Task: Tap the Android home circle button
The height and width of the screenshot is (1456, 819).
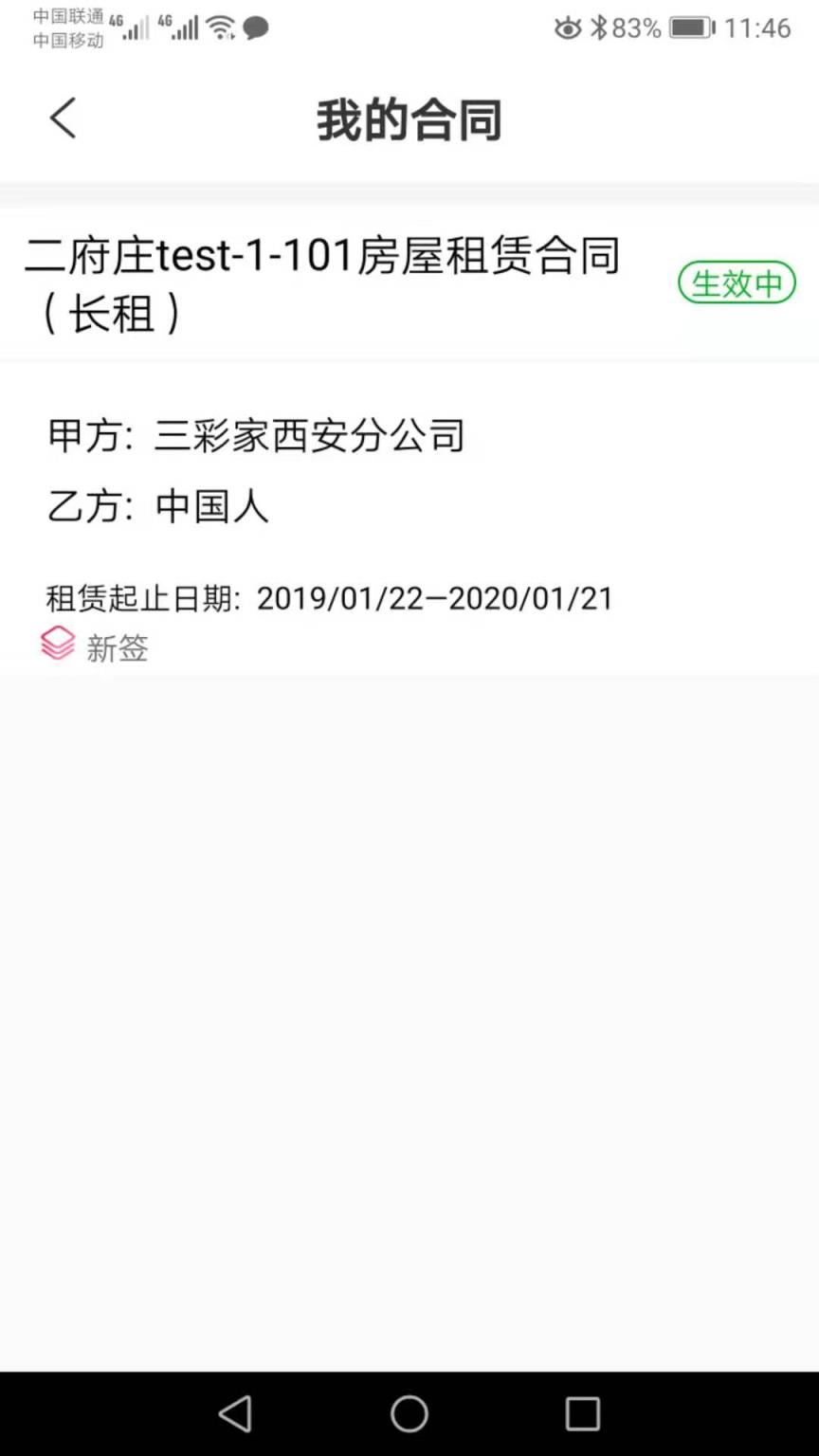Action: 409,1413
